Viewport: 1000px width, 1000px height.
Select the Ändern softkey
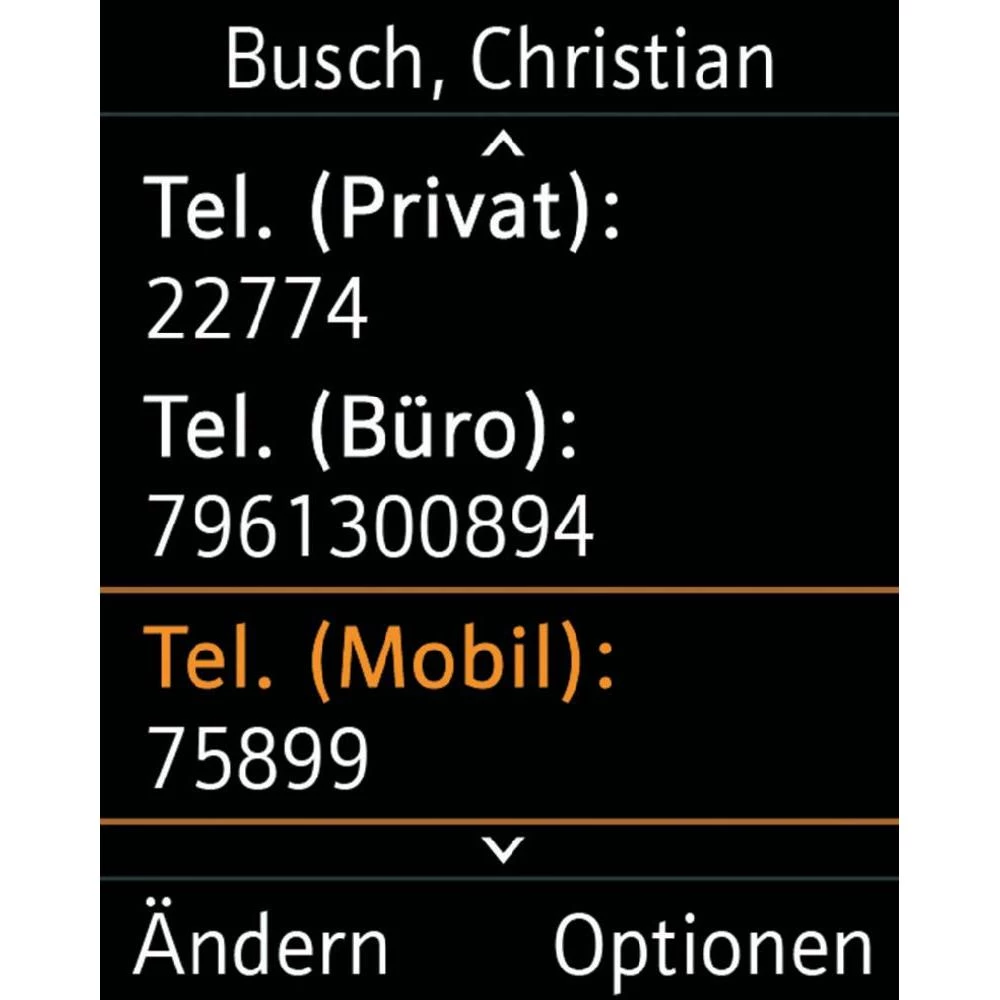[x=261, y=941]
